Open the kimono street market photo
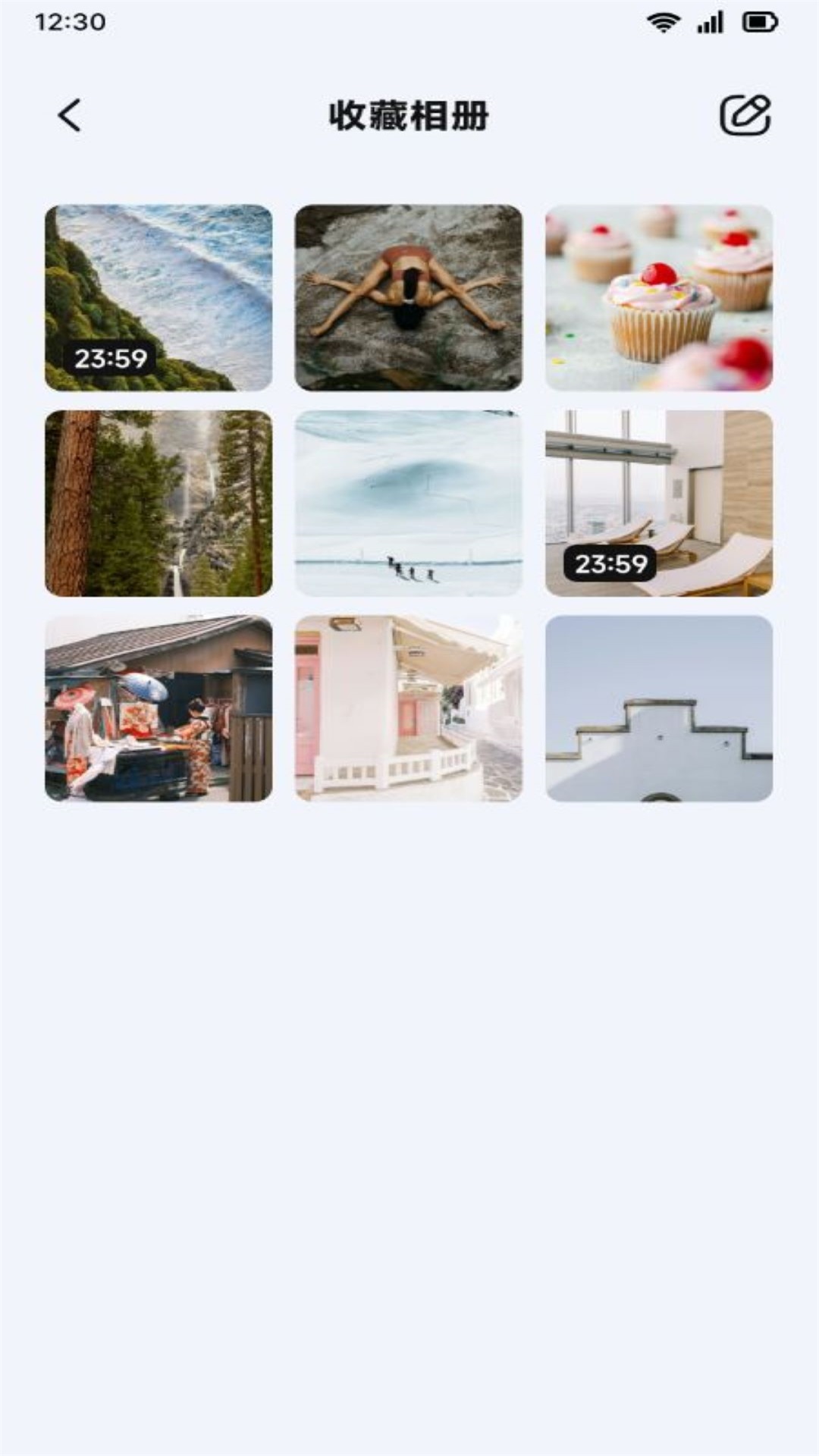The height and width of the screenshot is (1456, 819). (x=158, y=708)
